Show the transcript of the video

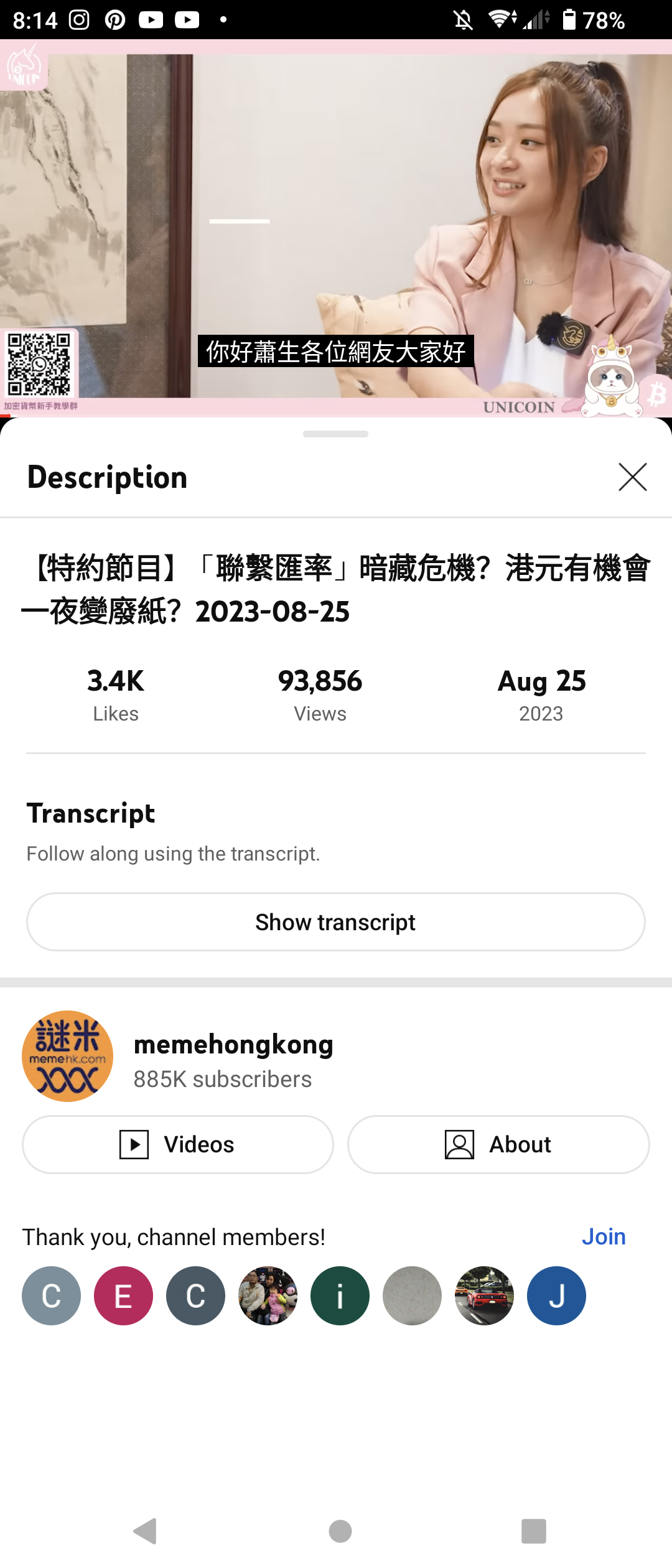(x=336, y=922)
